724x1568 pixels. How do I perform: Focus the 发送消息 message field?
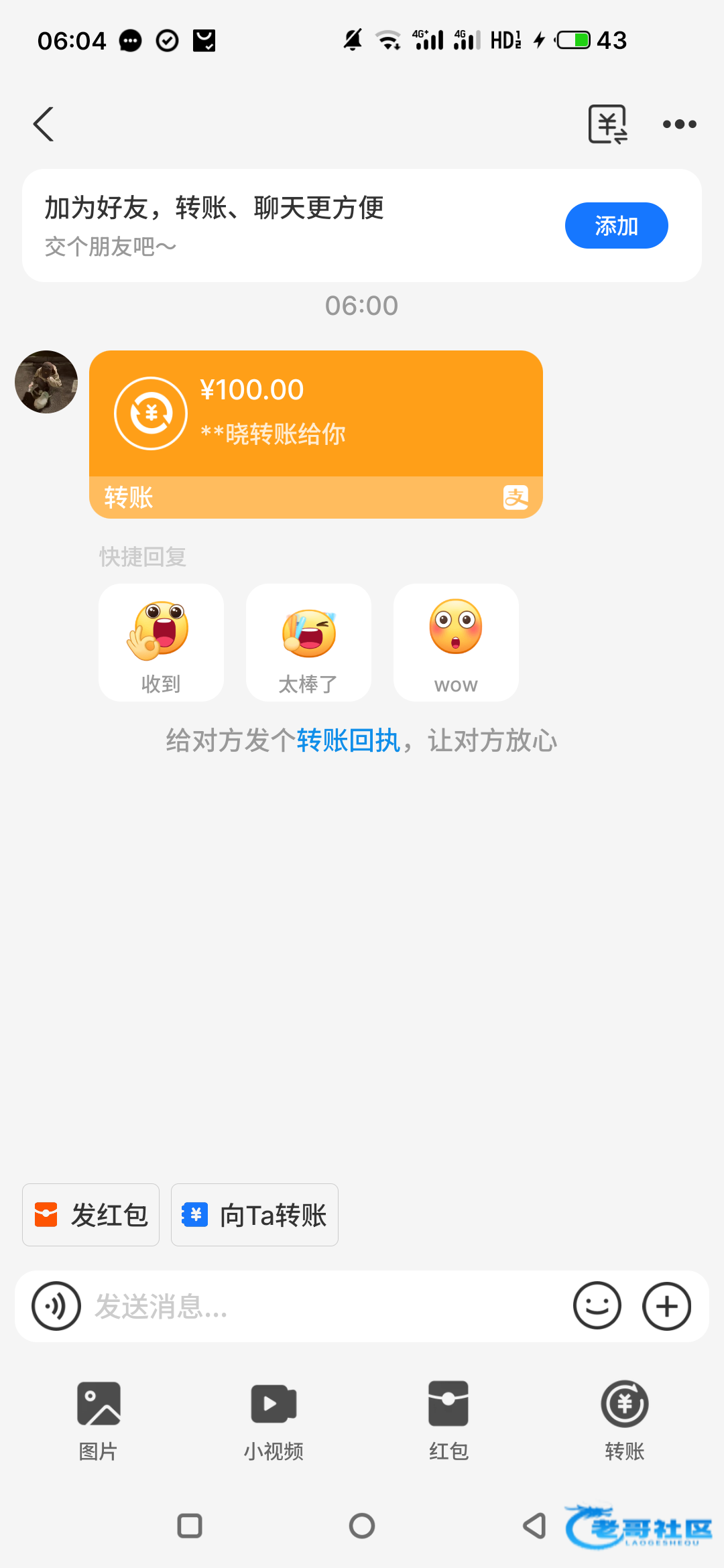pos(322,1306)
